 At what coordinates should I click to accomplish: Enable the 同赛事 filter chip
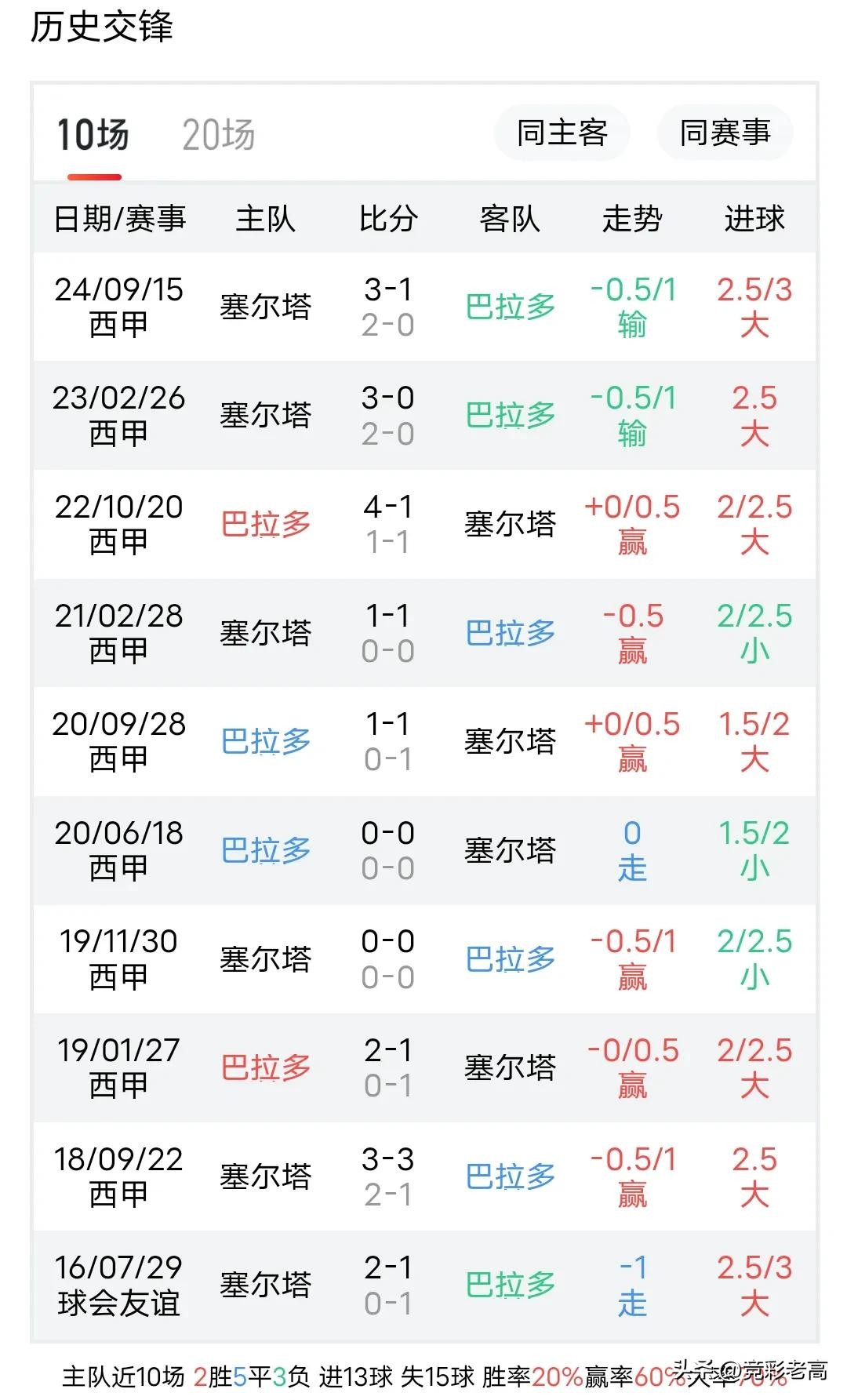point(725,133)
